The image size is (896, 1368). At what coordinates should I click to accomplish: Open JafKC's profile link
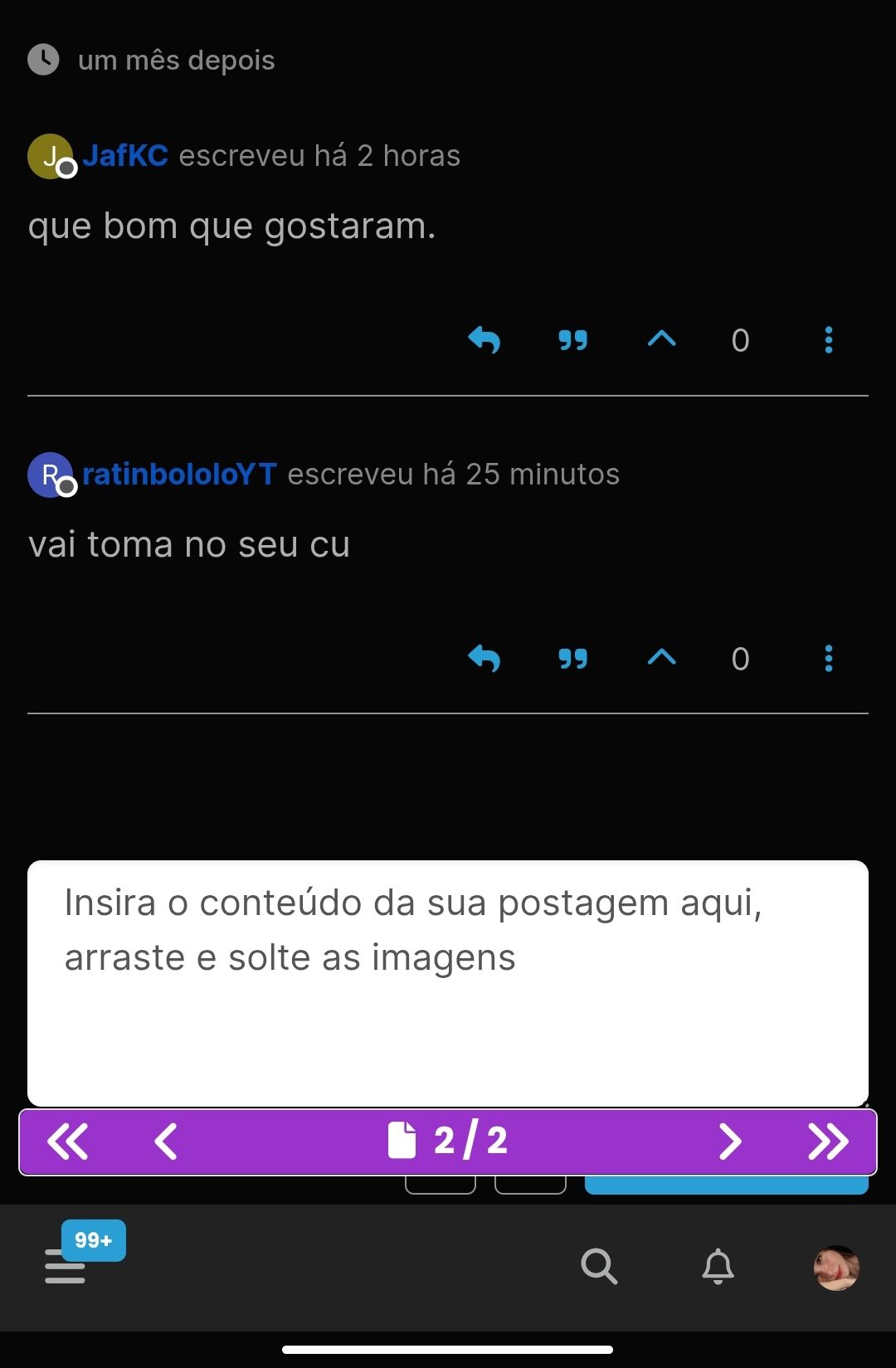click(x=125, y=155)
